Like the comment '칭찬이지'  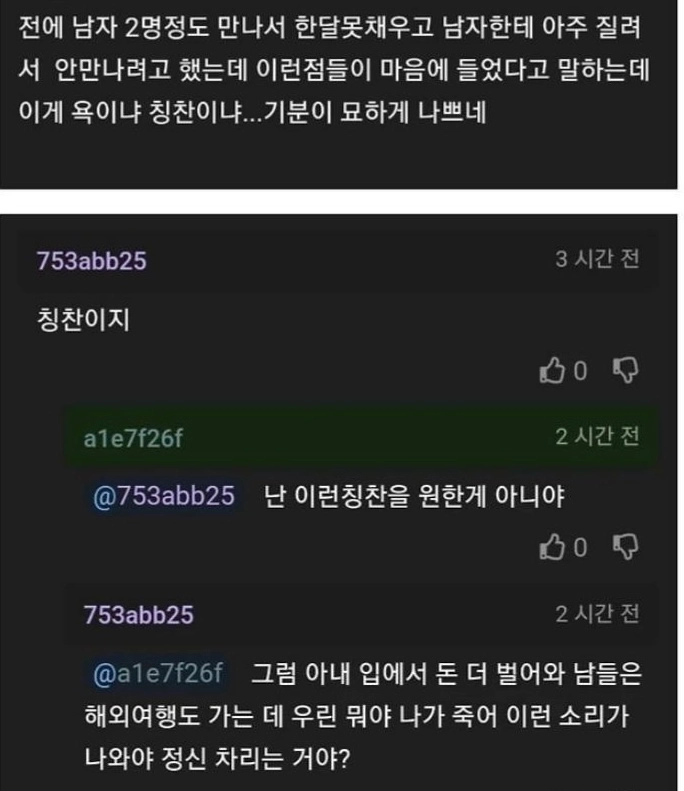click(553, 372)
